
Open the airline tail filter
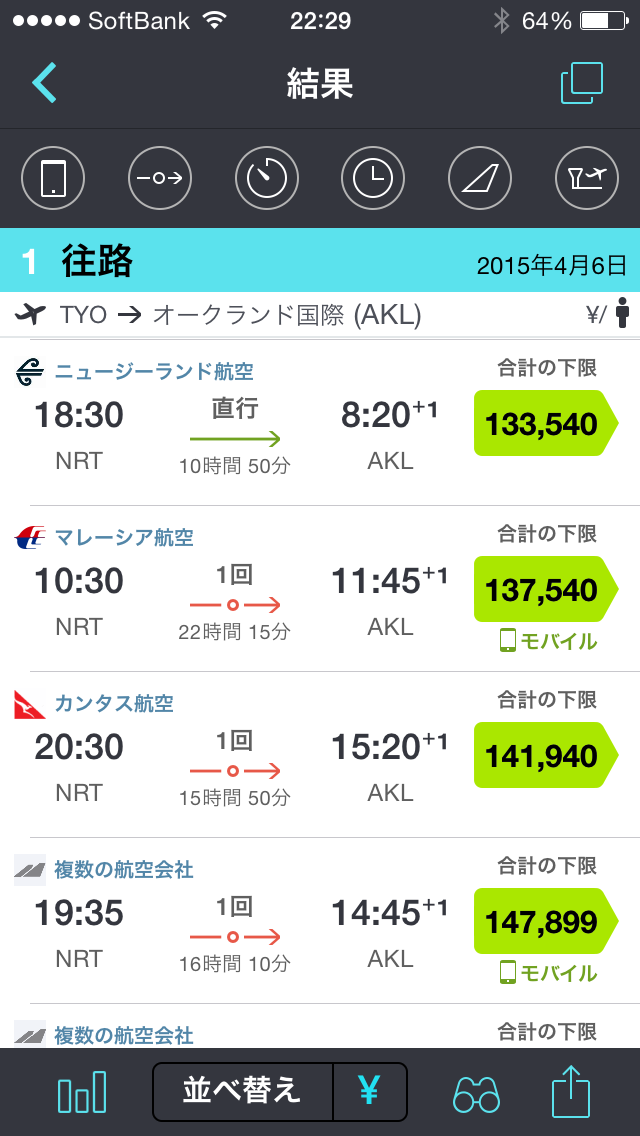tap(480, 179)
